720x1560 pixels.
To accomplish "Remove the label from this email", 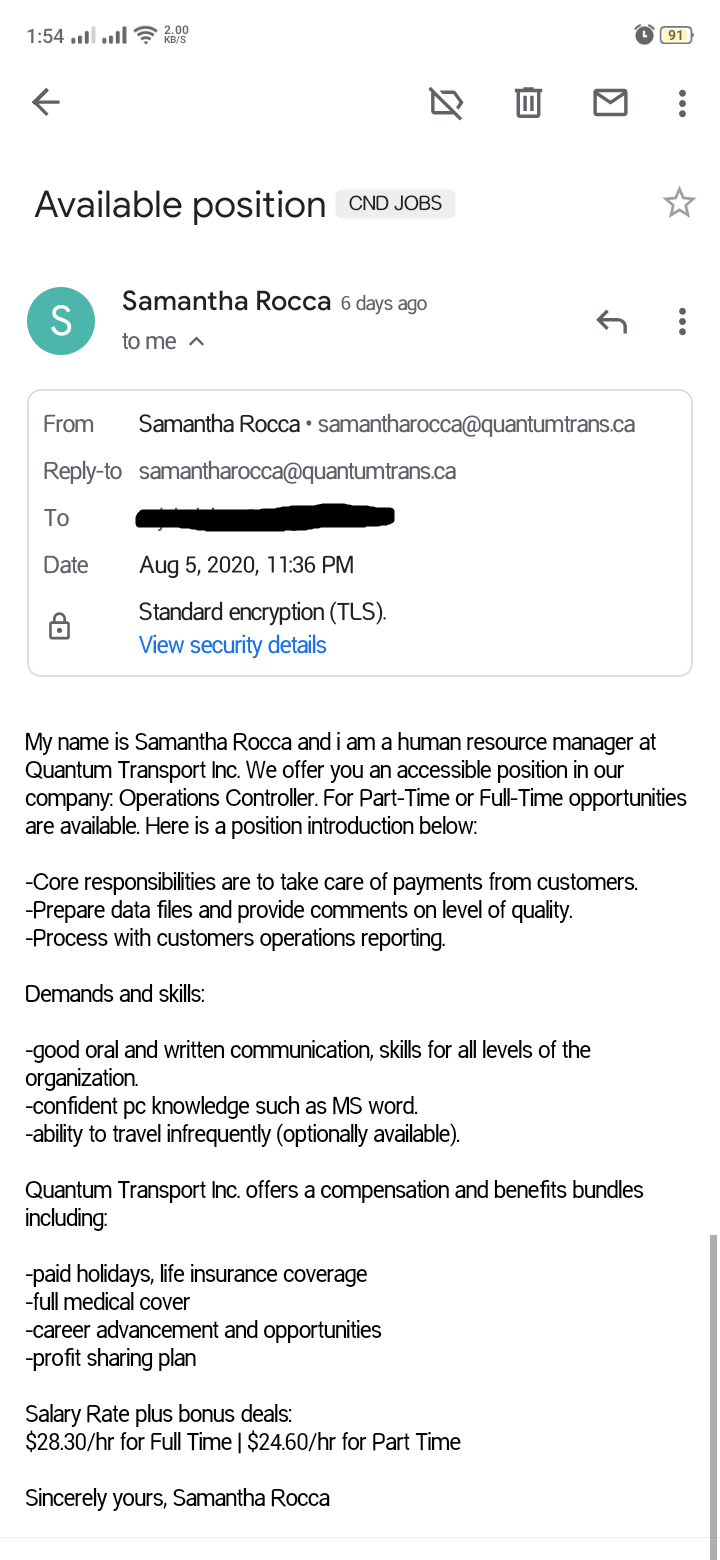I will pyautogui.click(x=446, y=102).
